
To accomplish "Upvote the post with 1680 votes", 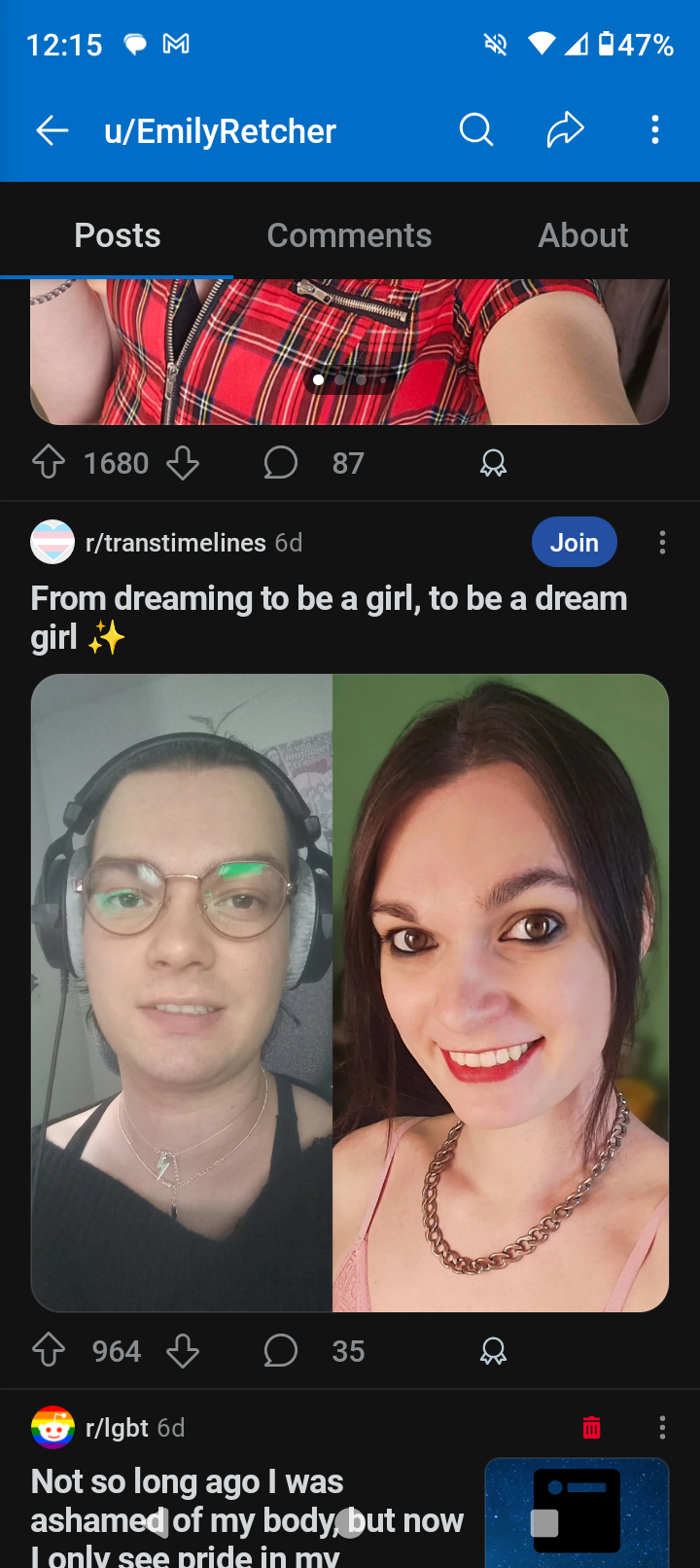I will pos(49,463).
